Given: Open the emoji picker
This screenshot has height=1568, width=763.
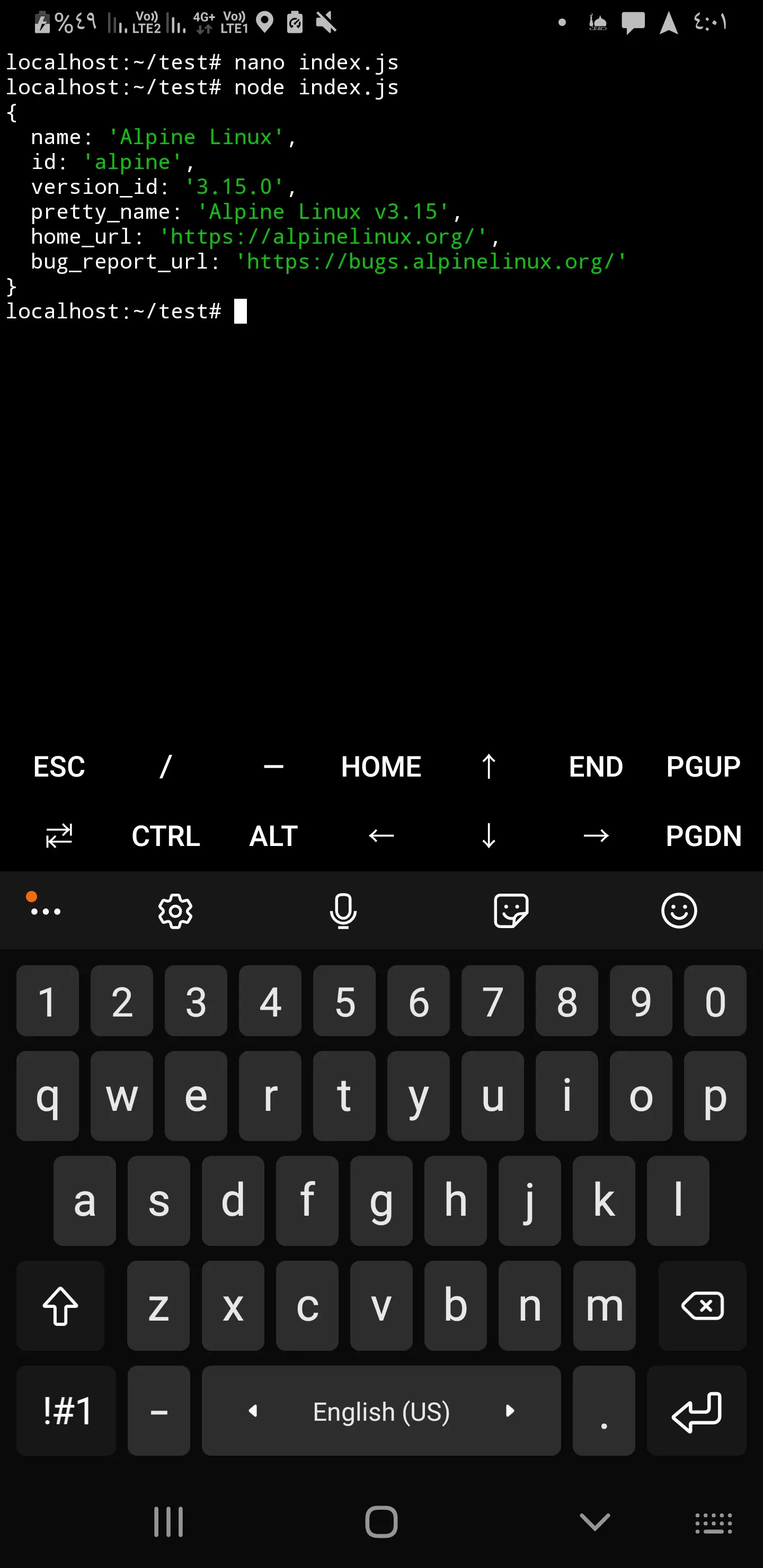Looking at the screenshot, I should 679,911.
